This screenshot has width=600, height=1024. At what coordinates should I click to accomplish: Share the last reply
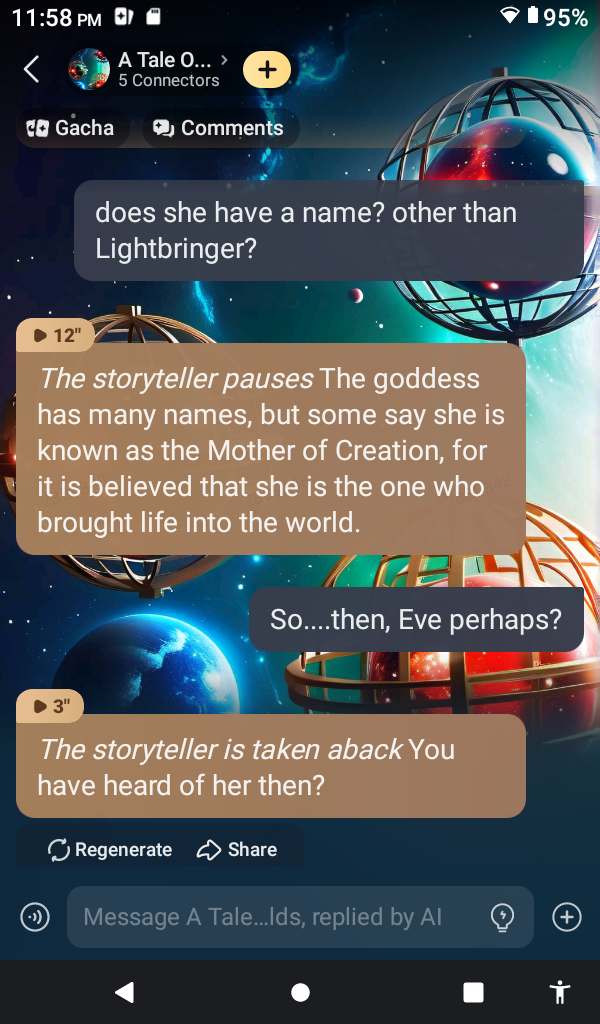[x=237, y=849]
